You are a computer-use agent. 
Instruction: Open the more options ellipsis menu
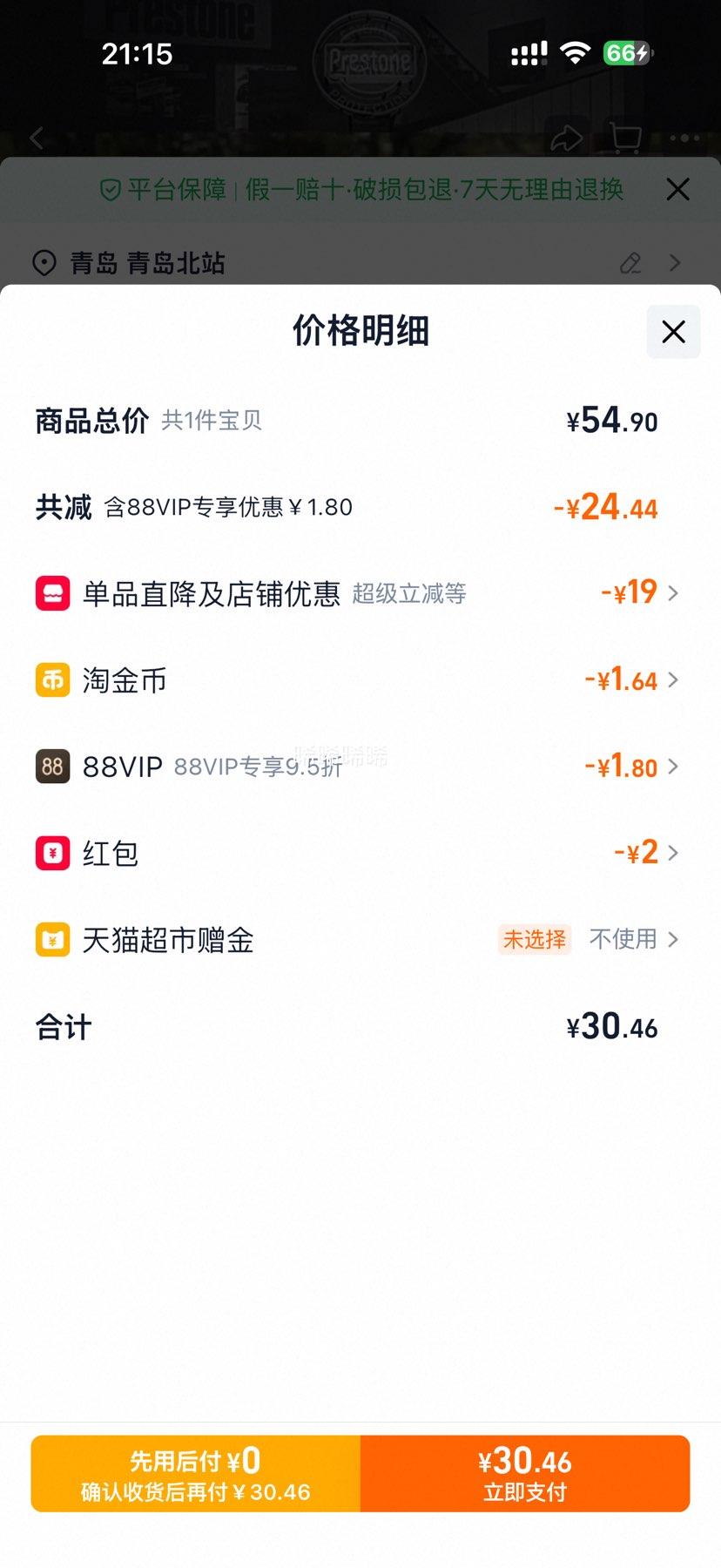tap(684, 138)
